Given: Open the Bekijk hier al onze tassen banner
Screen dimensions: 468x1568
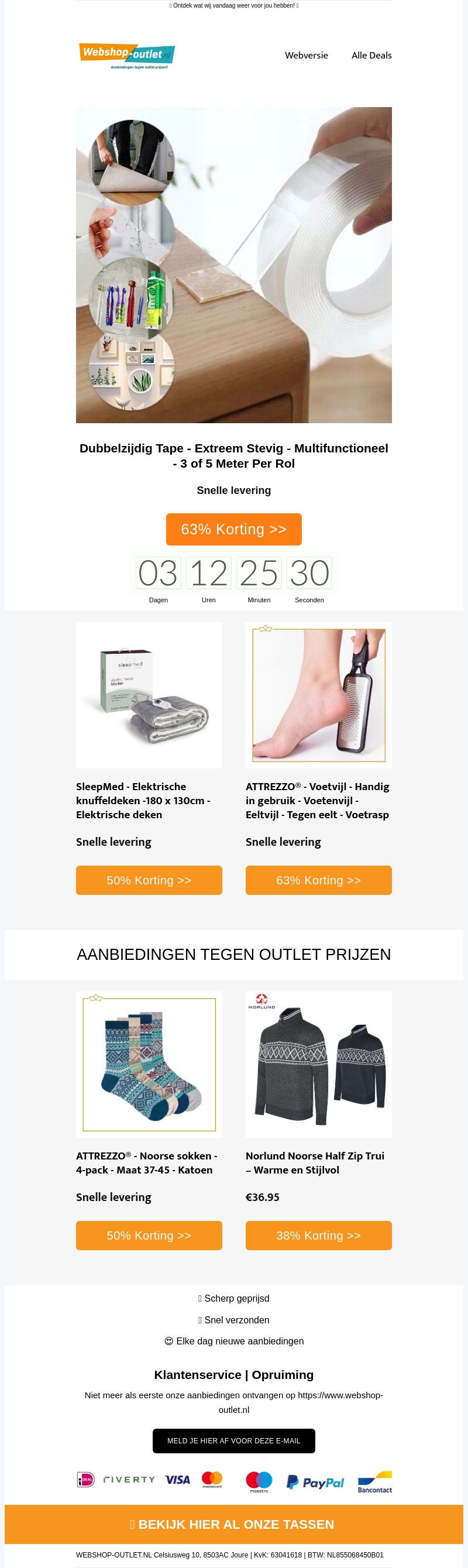Looking at the screenshot, I should coord(233,1524).
